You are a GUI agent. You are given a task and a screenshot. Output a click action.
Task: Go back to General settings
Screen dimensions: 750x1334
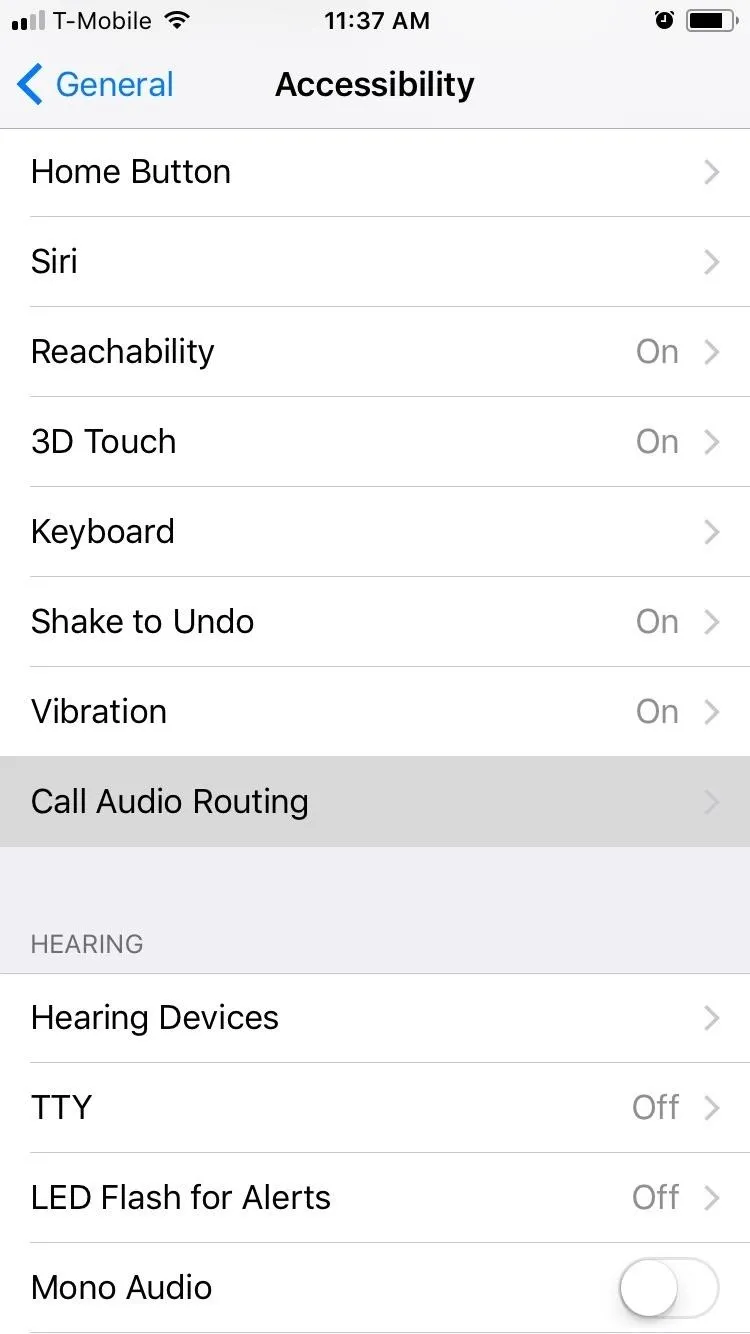(x=96, y=85)
